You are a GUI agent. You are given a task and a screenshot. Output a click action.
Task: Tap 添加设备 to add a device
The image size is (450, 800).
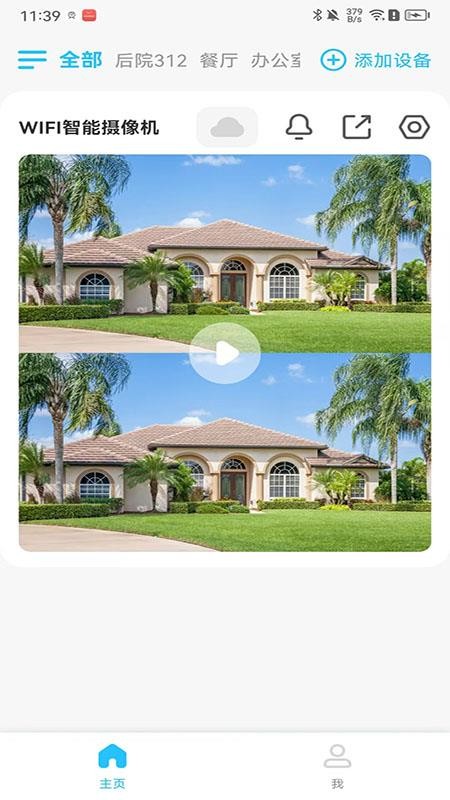[376, 60]
